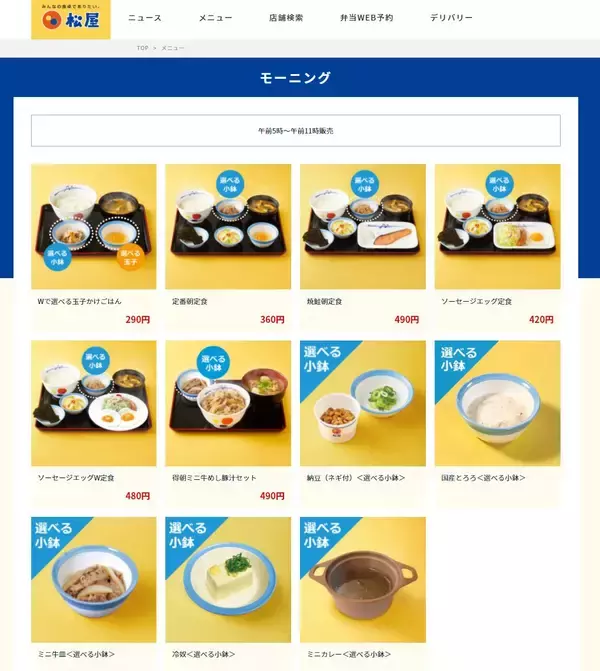
Task: Open 納豆(ネギ付) side dish card
Action: (x=362, y=403)
